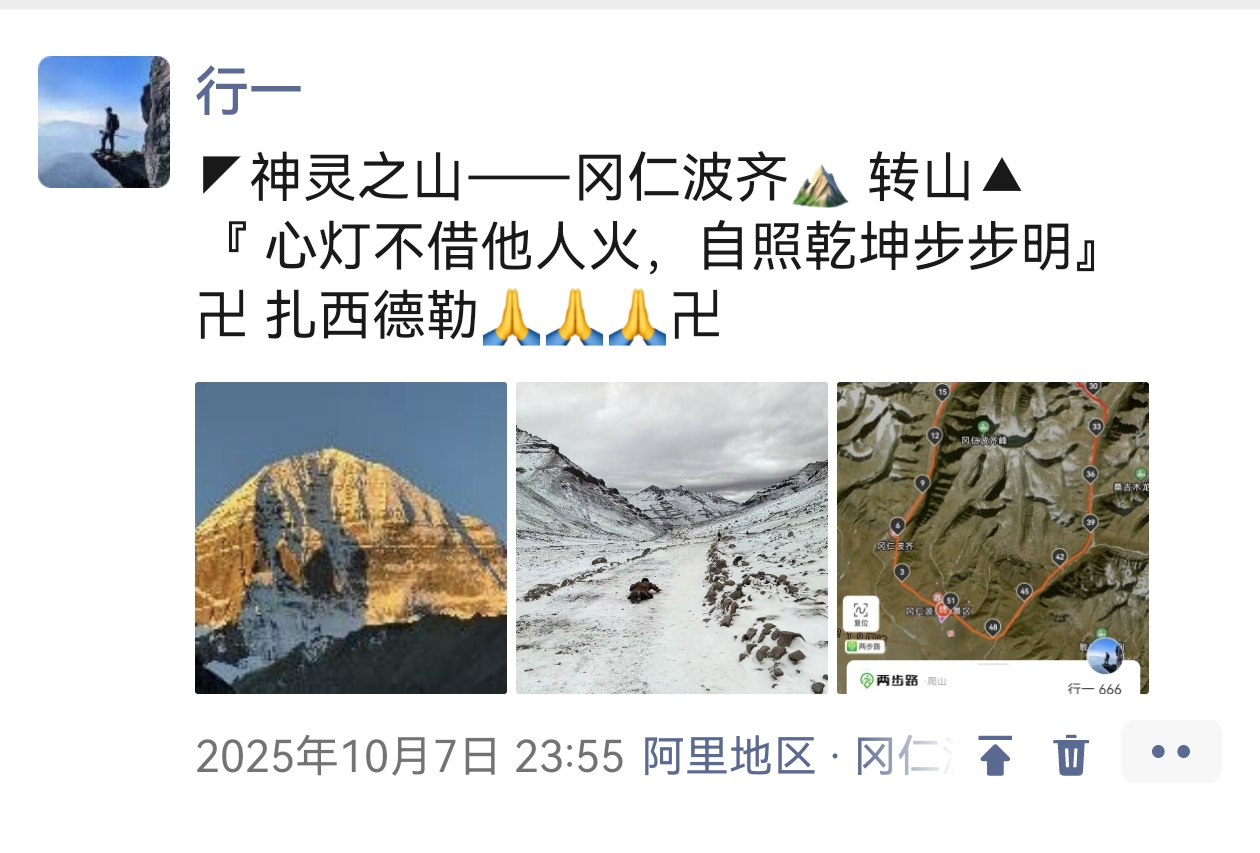Open 行一's profile avatar
The image size is (1260, 853).
(104, 122)
